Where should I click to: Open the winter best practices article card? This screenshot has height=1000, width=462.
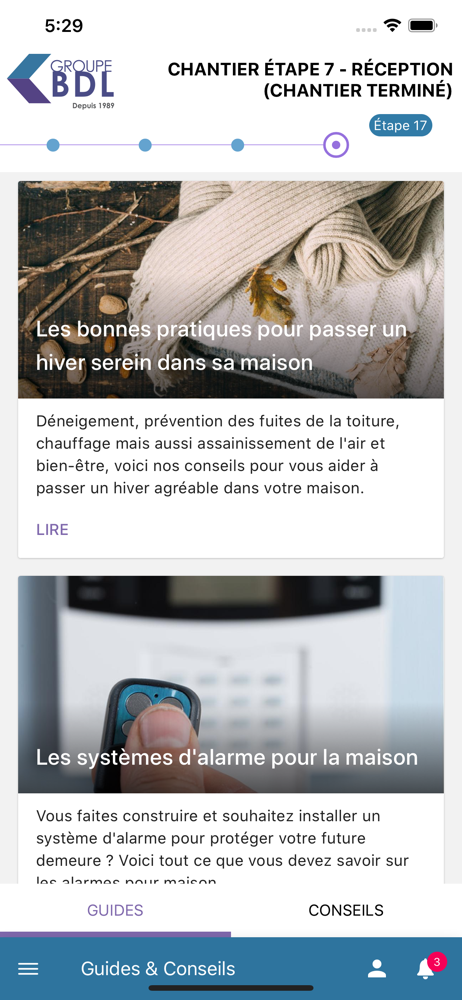pos(231,369)
